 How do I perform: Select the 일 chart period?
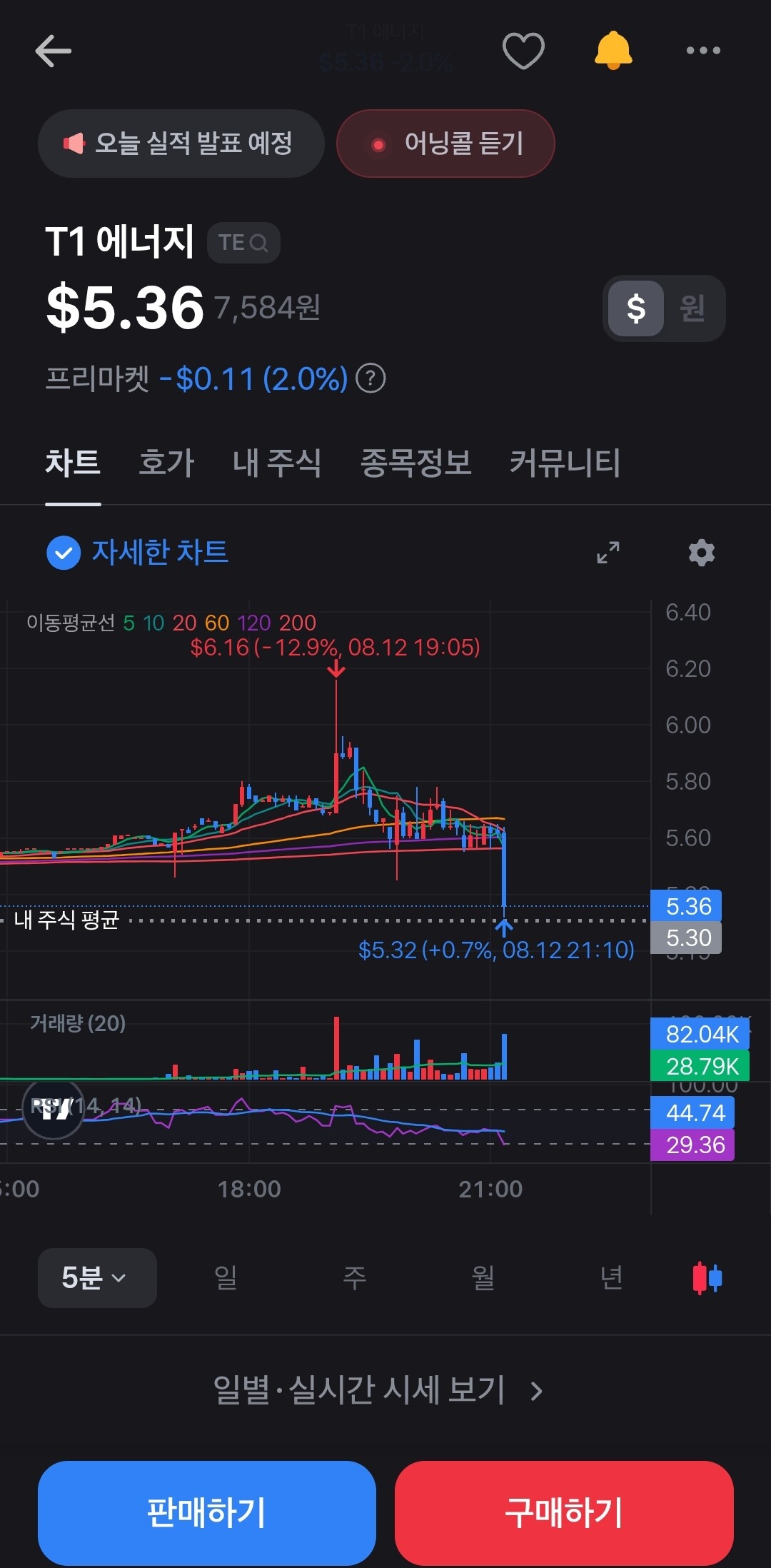click(x=226, y=1278)
